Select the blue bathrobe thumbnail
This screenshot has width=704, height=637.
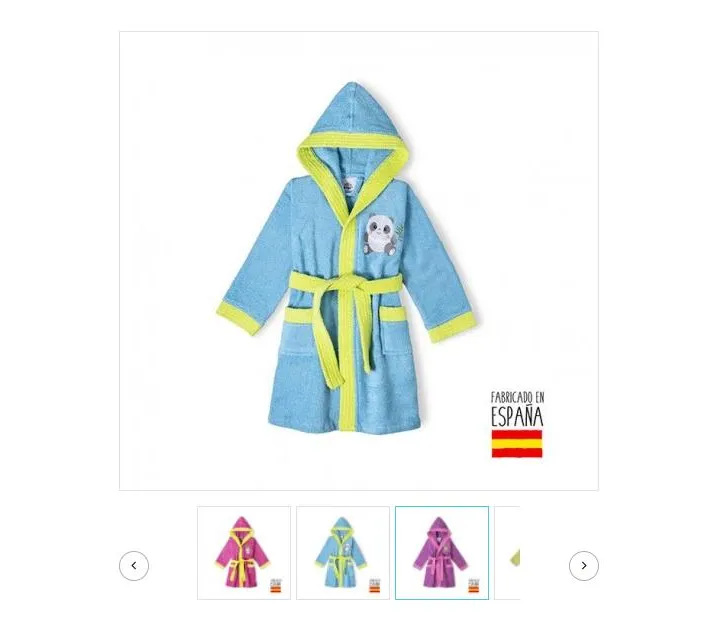coord(343,553)
